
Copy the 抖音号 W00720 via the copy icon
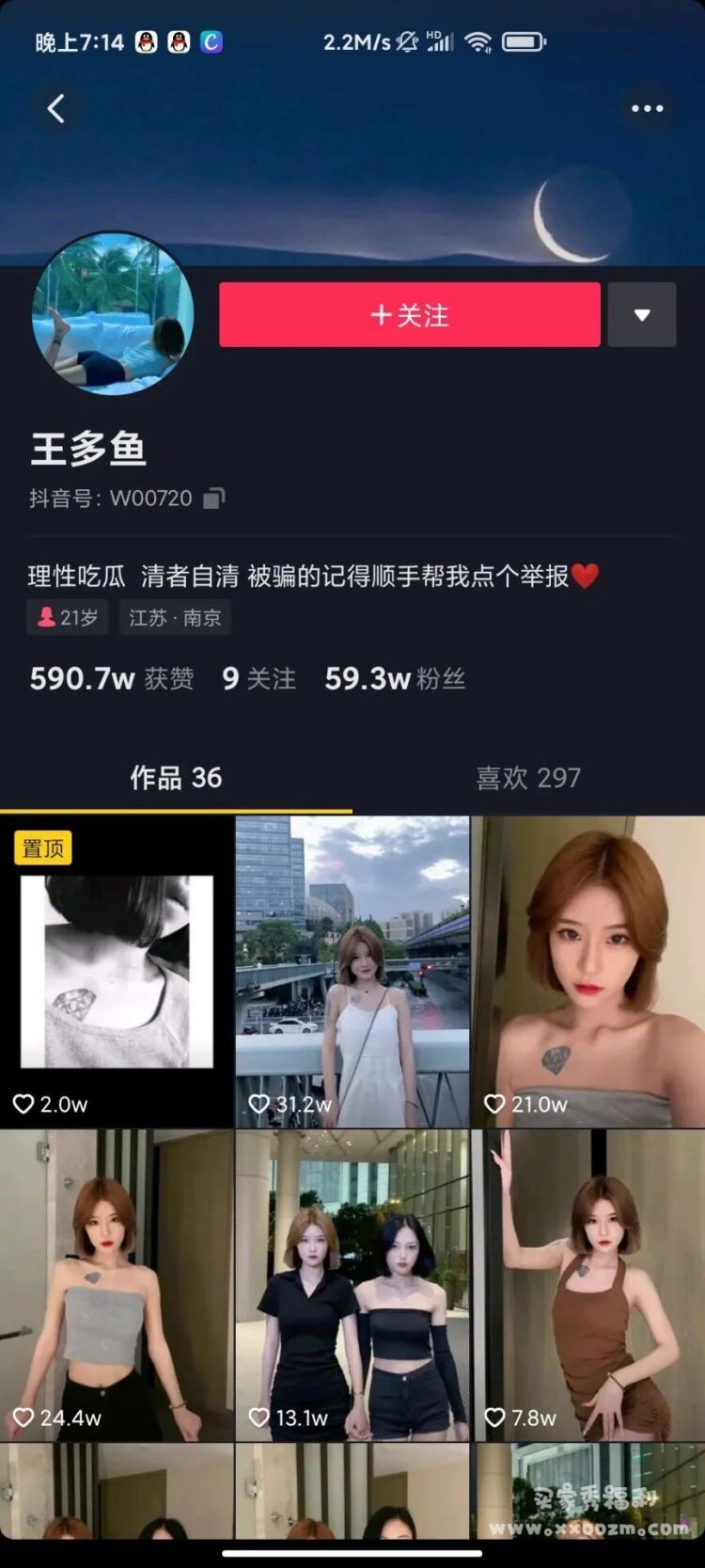(x=214, y=499)
